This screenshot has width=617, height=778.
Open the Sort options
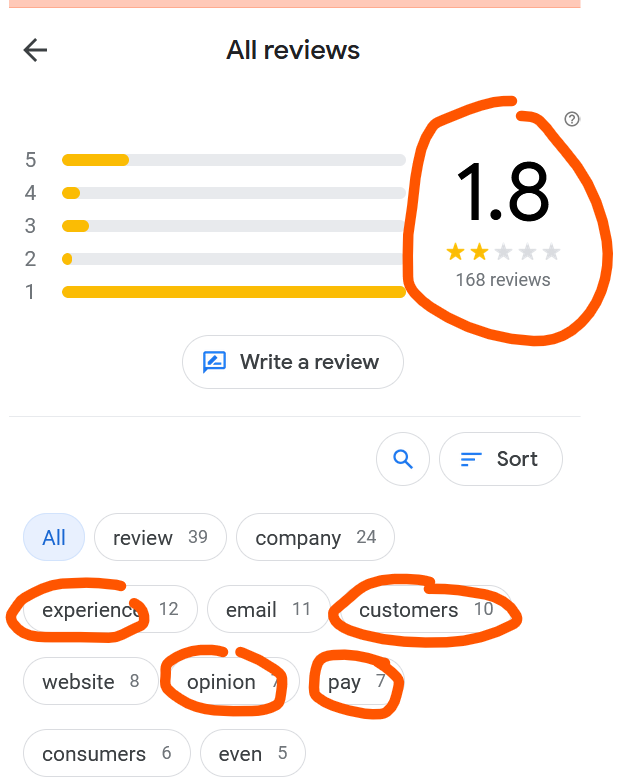click(x=500, y=459)
